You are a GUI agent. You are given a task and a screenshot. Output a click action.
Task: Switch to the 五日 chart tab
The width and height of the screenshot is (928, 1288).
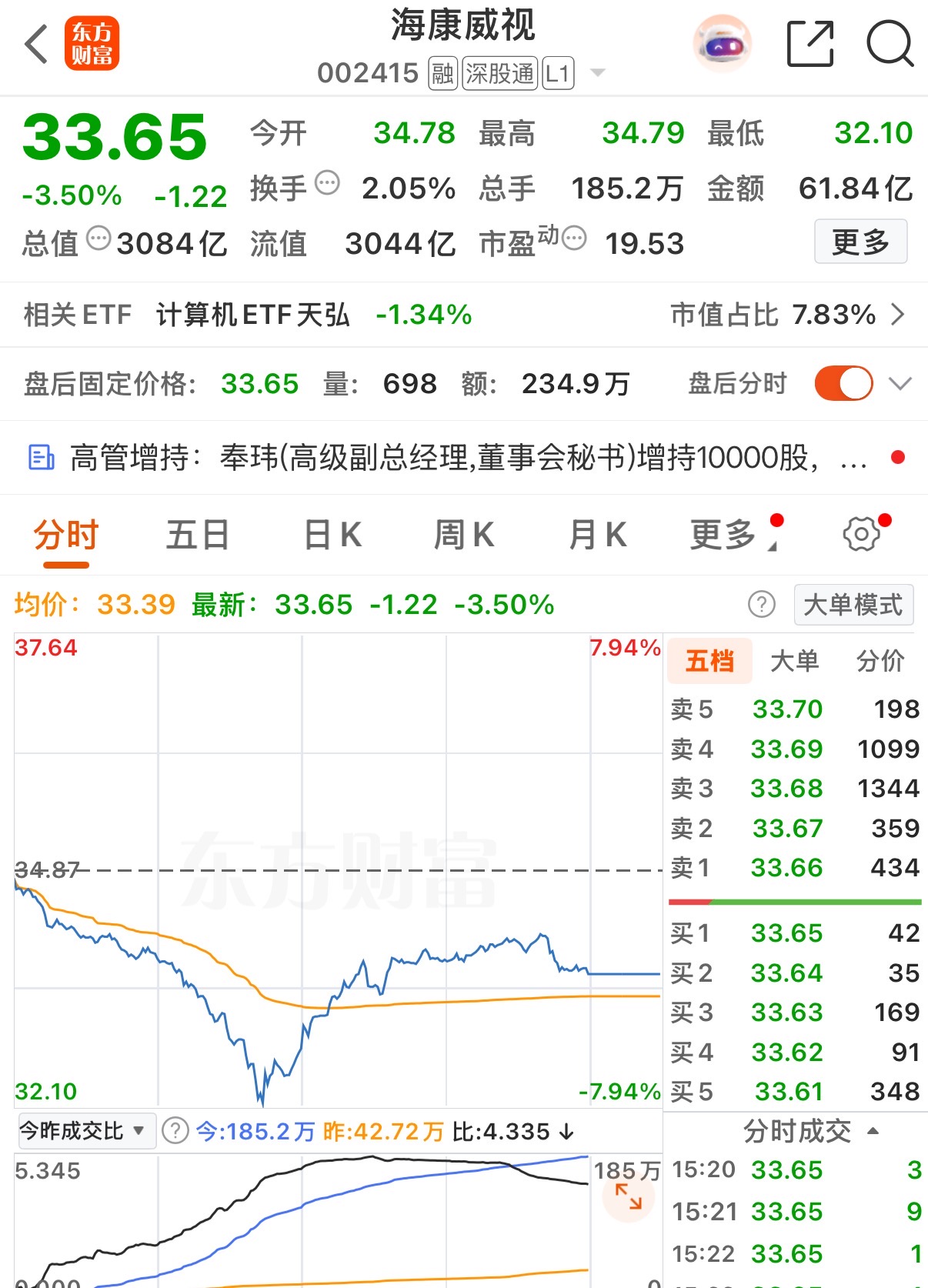pos(198,535)
